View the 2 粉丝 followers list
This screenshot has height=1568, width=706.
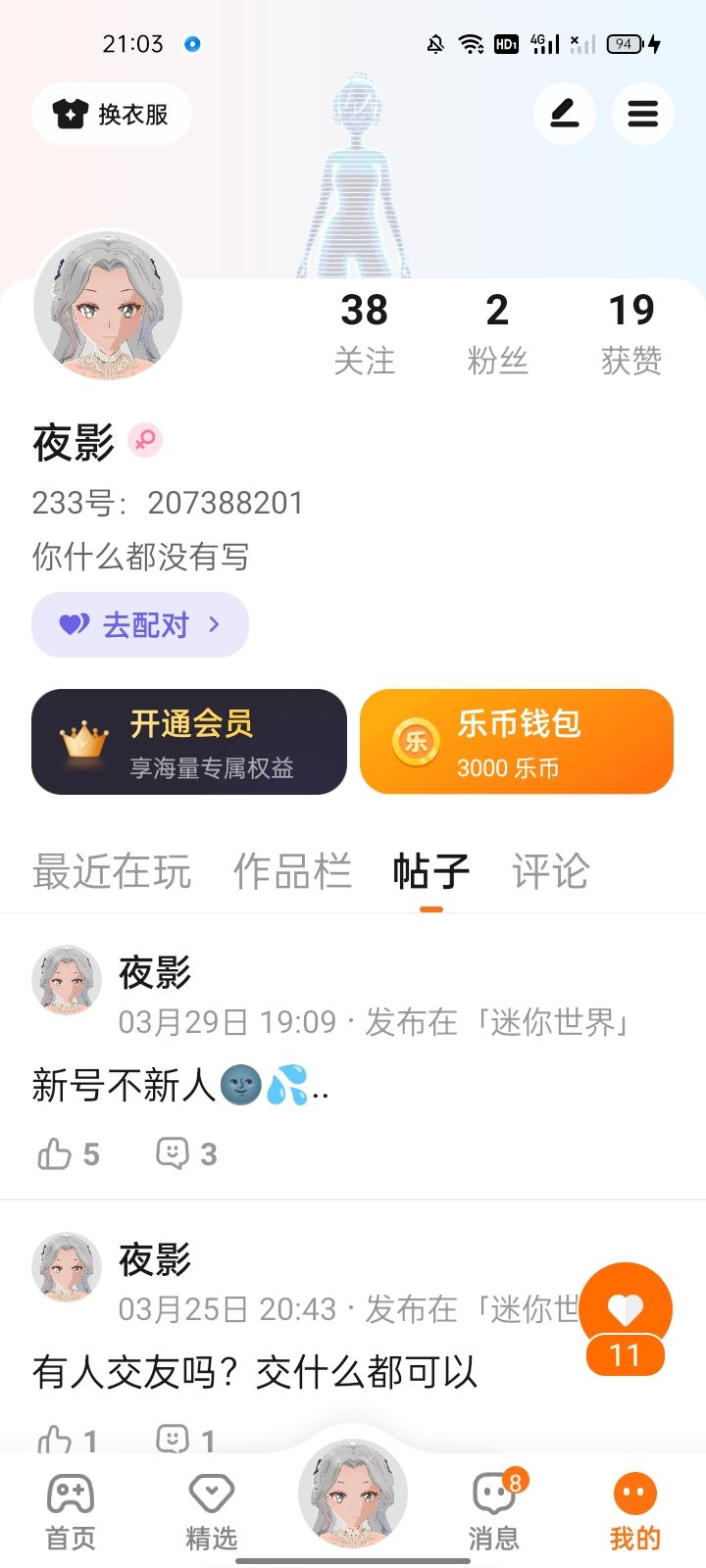(x=497, y=333)
